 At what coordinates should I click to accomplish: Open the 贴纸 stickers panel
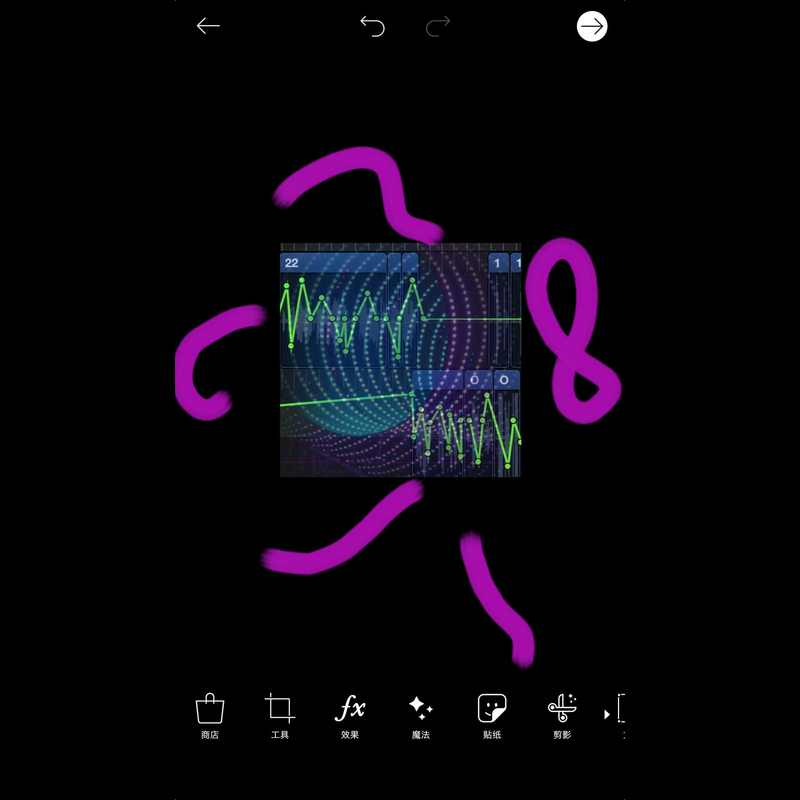click(492, 715)
